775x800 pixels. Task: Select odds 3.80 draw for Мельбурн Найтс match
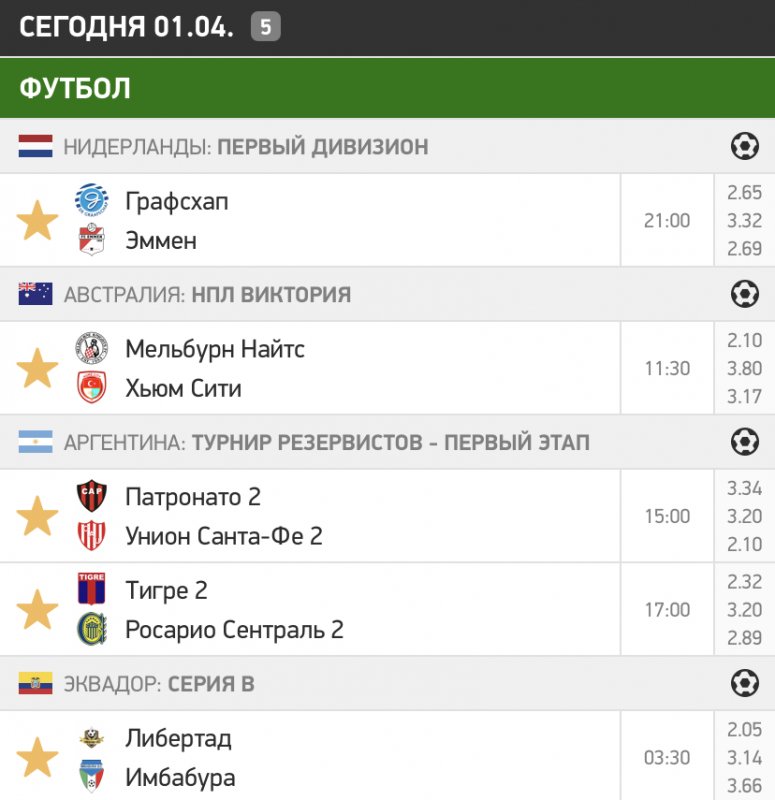(744, 368)
